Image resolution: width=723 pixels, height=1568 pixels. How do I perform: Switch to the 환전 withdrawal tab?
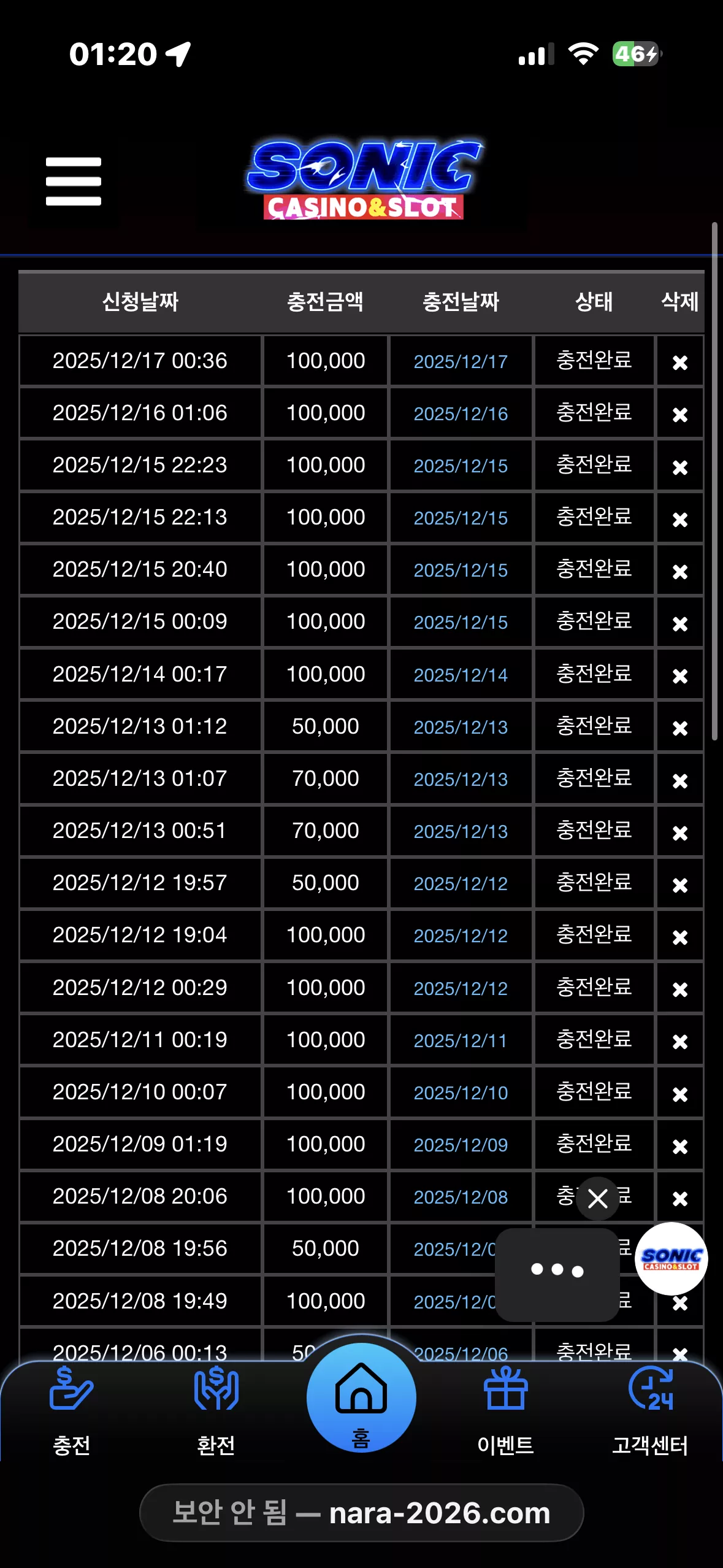click(216, 1412)
